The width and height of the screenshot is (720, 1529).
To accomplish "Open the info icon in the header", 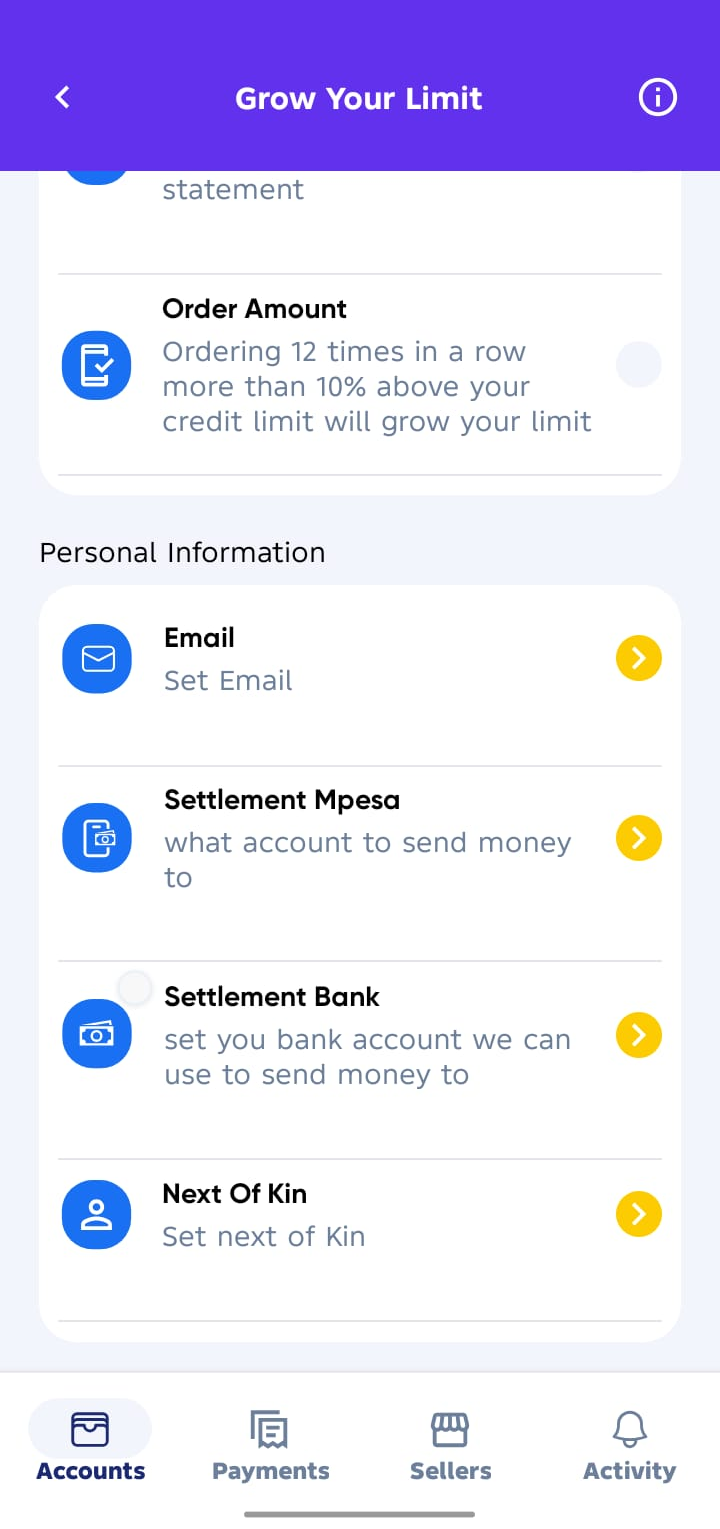I will click(x=657, y=97).
